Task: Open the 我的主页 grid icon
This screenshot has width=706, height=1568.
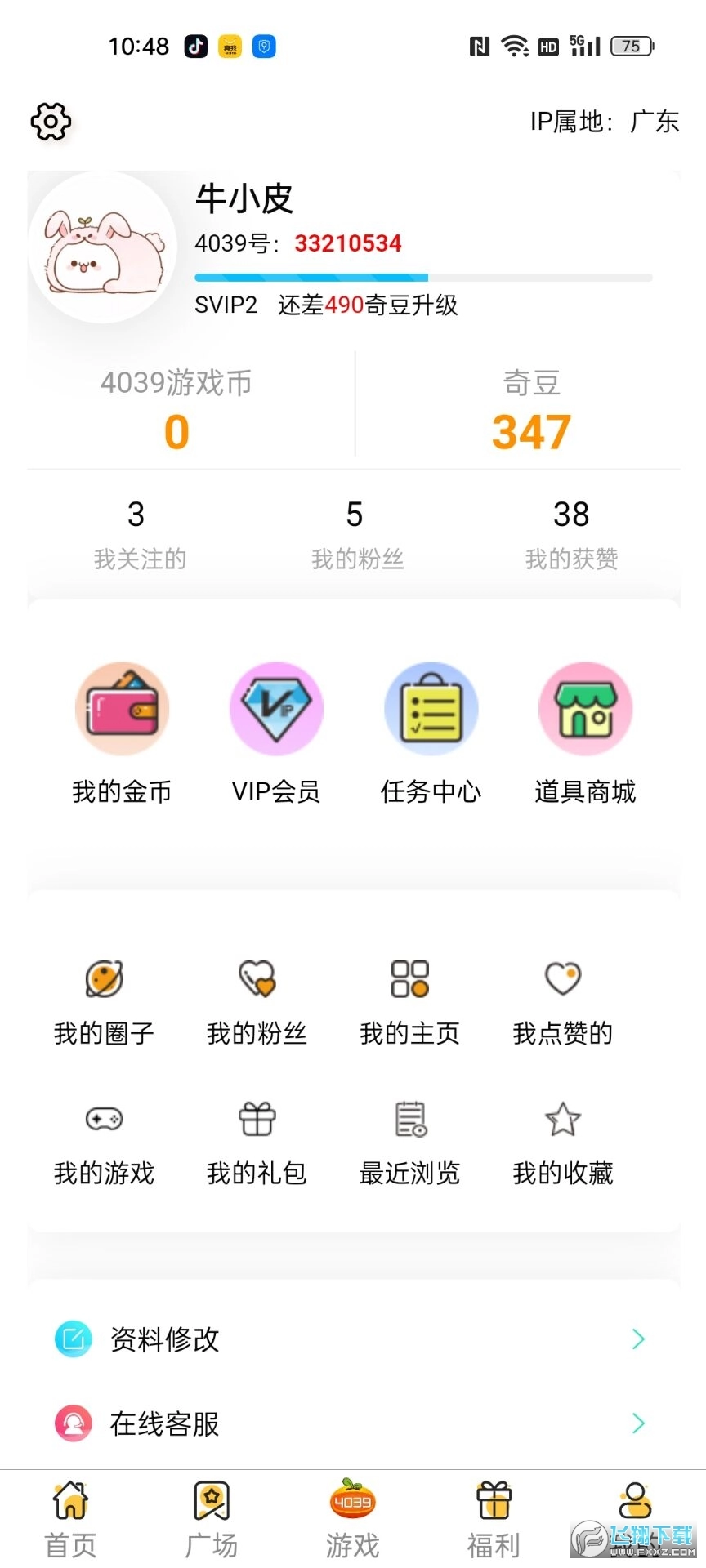Action: pyautogui.click(x=409, y=980)
